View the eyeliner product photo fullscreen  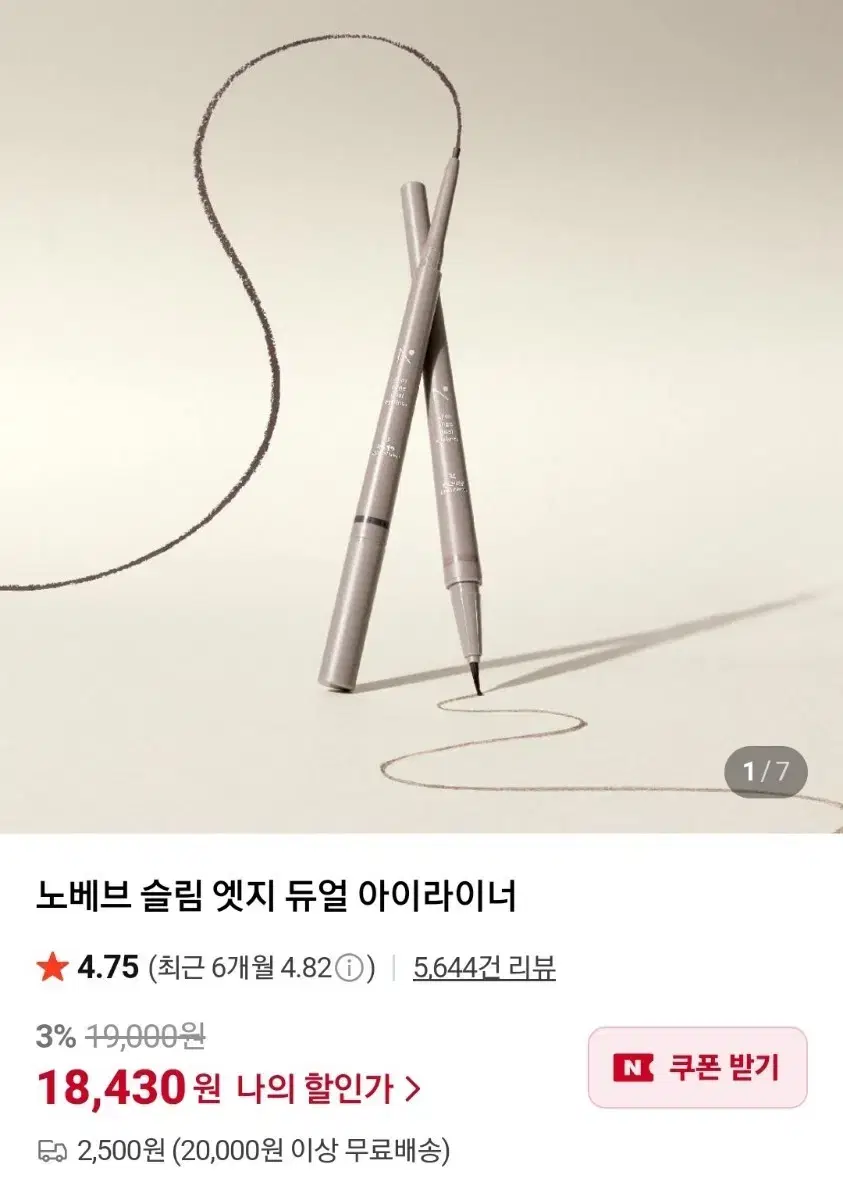pos(420,420)
